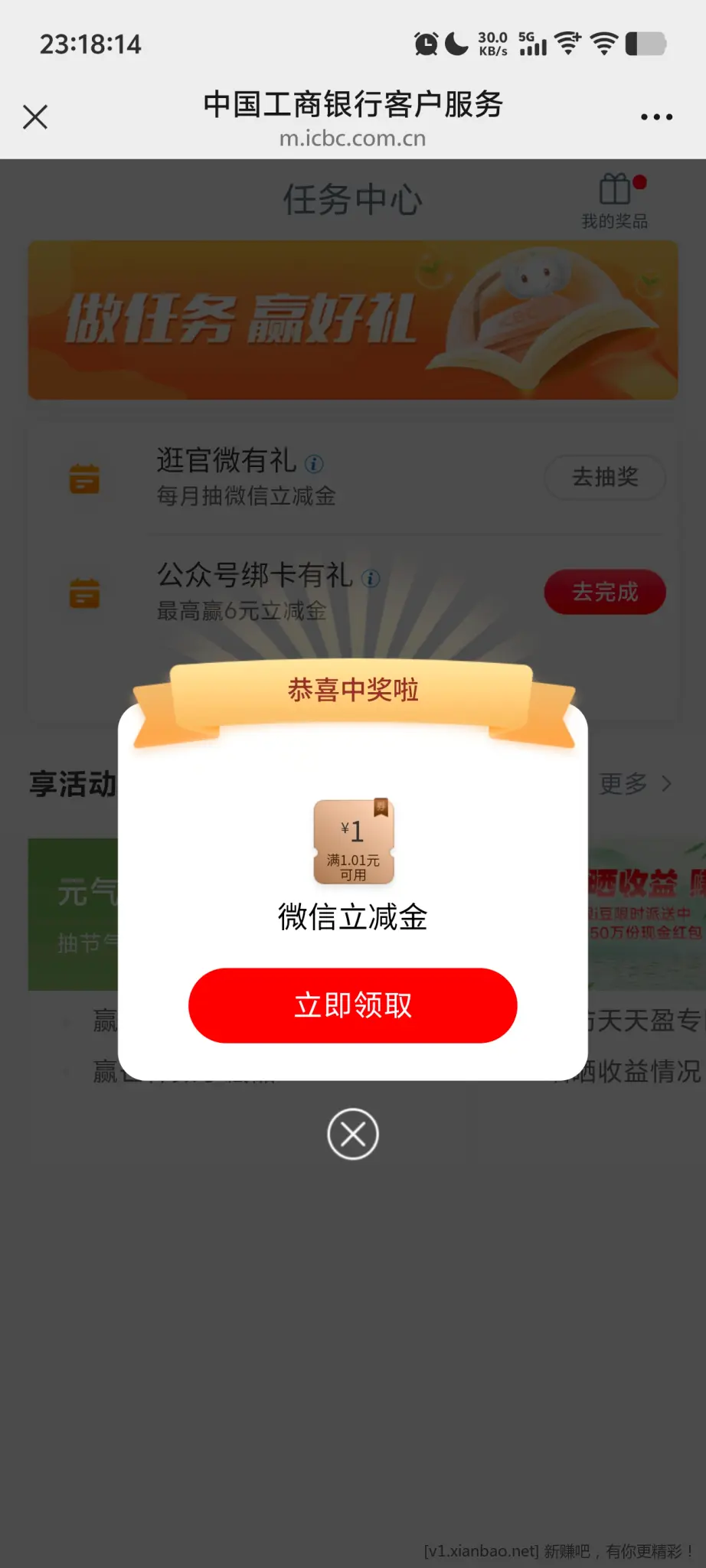Image resolution: width=706 pixels, height=1568 pixels.
Task: Open 更多 activities
Action: (634, 783)
